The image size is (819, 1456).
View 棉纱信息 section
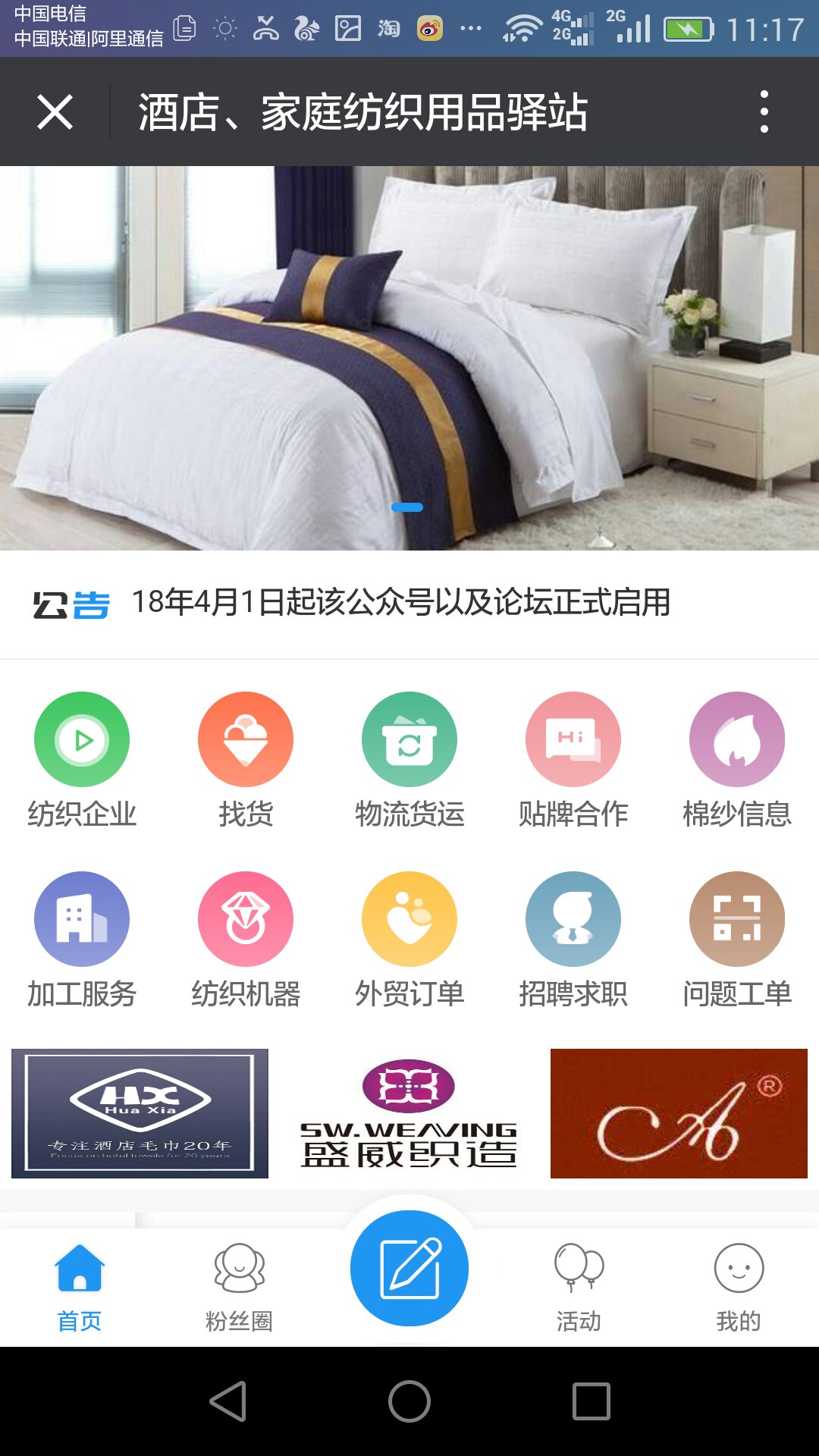pyautogui.click(x=737, y=758)
